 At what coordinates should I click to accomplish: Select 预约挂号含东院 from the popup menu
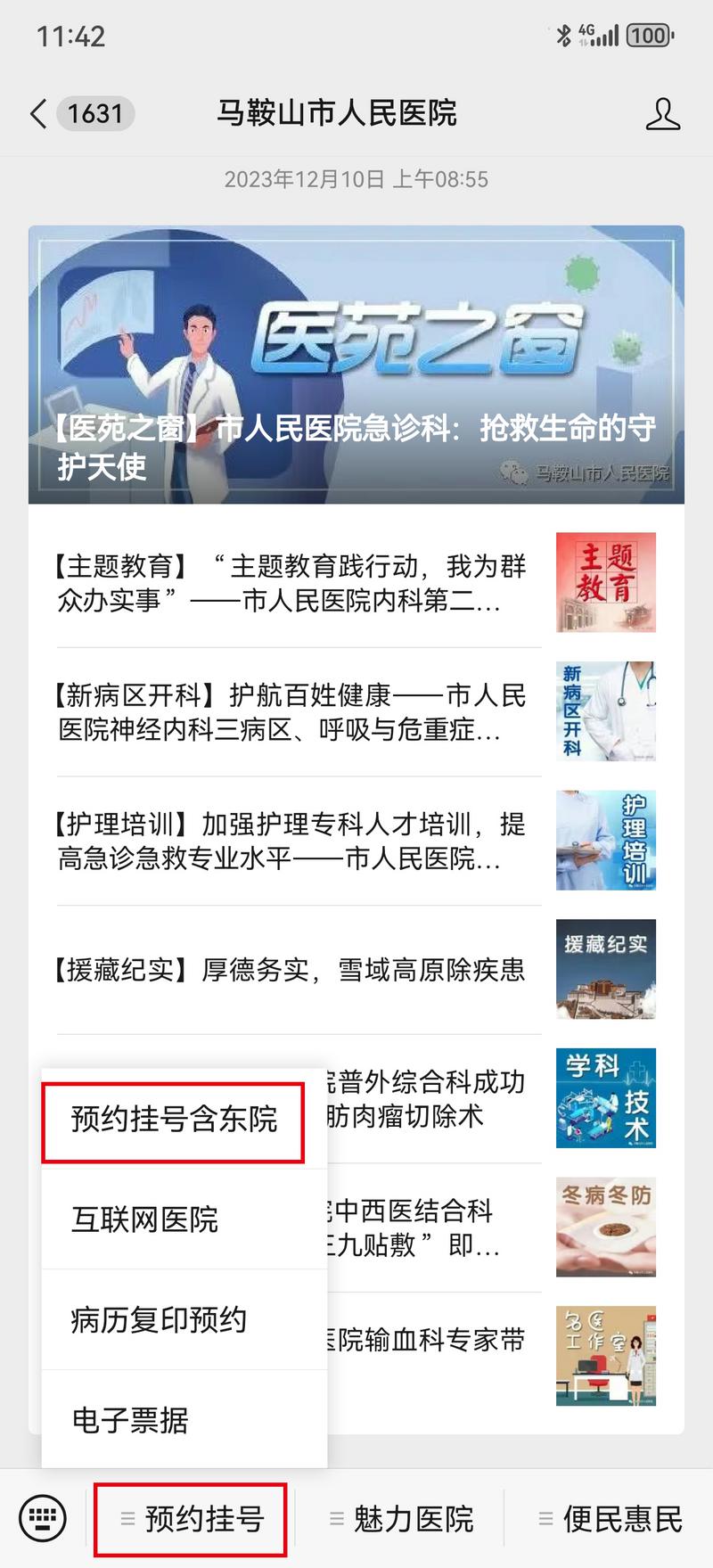coord(175,1121)
